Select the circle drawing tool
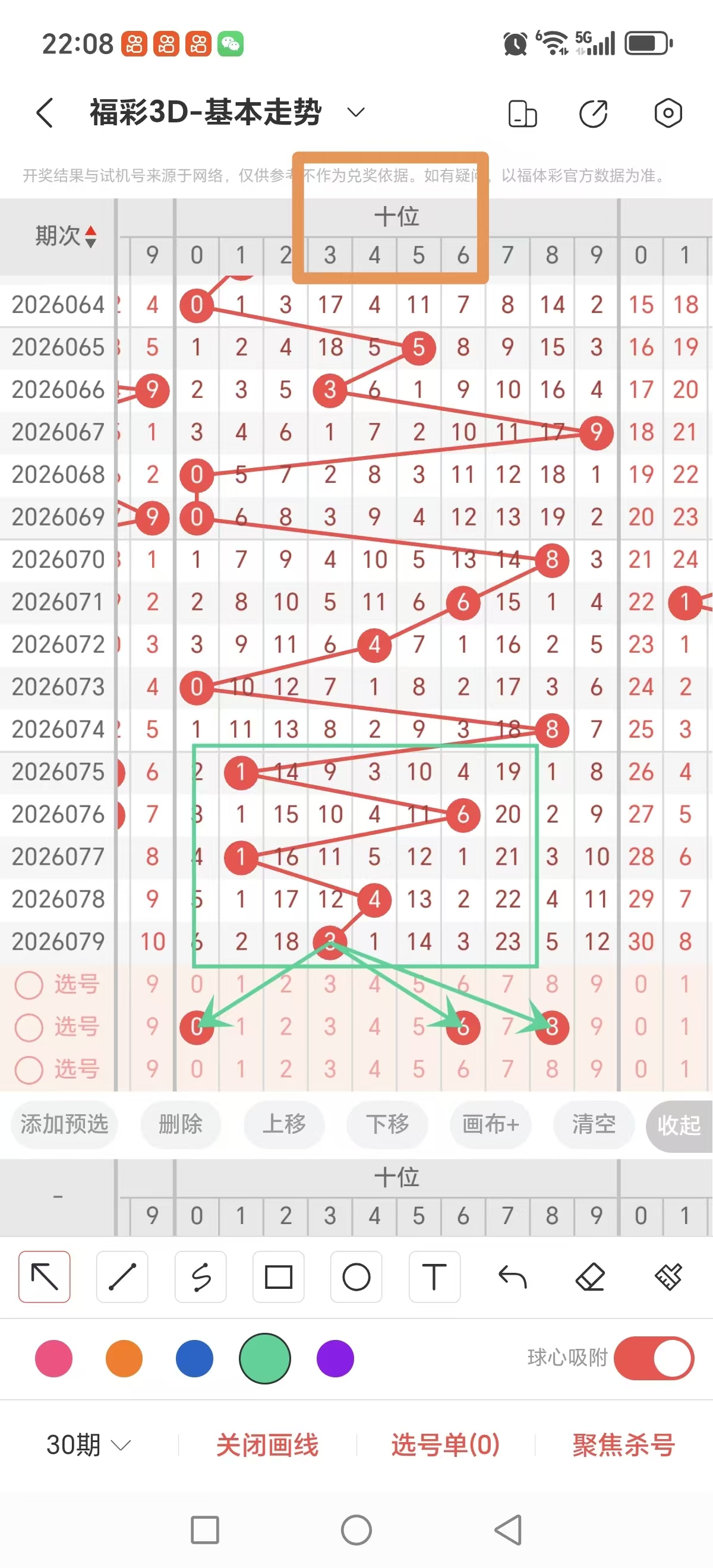713x1568 pixels. point(356,1277)
